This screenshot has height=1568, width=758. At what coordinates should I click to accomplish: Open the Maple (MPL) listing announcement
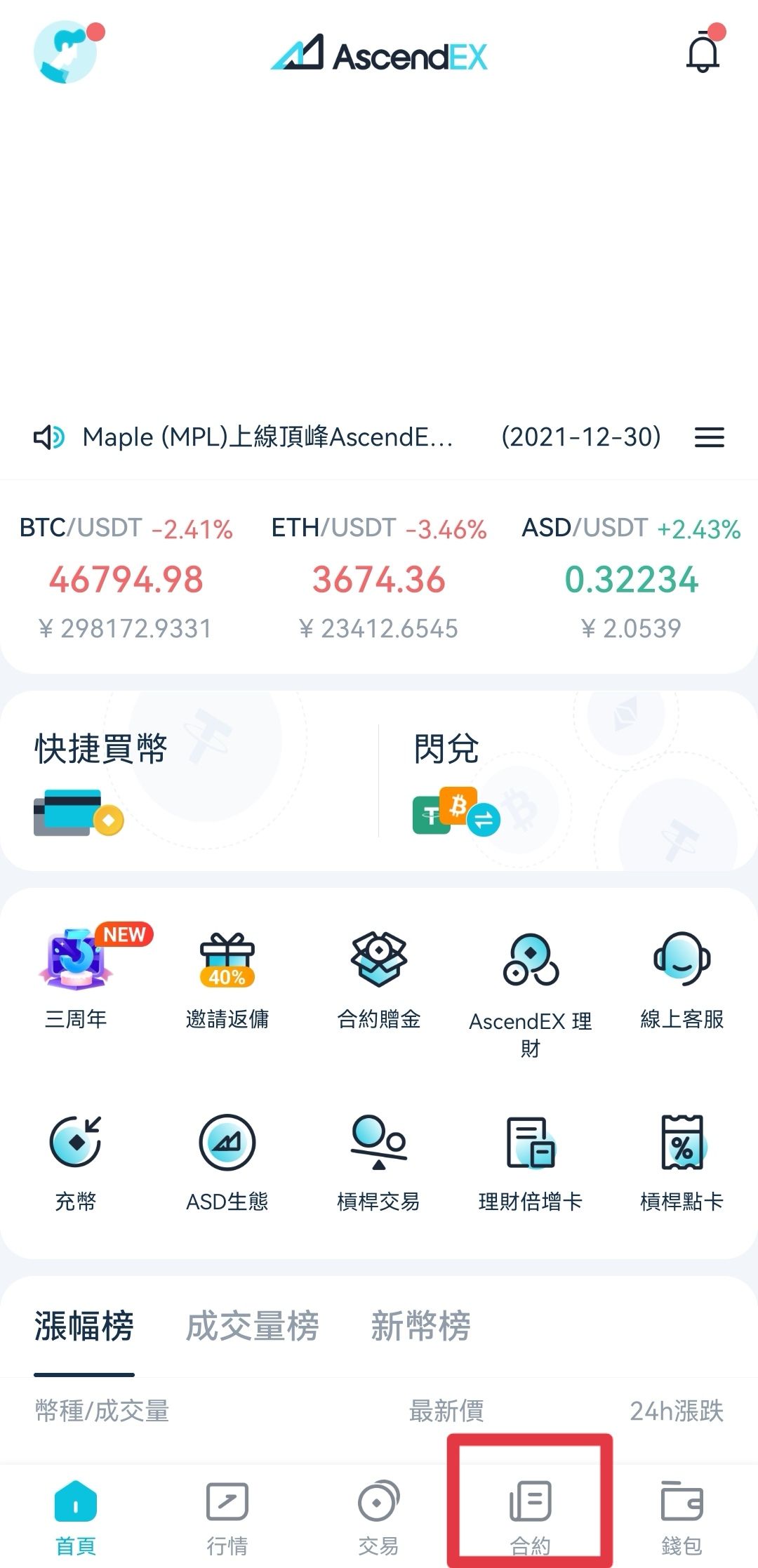click(268, 437)
